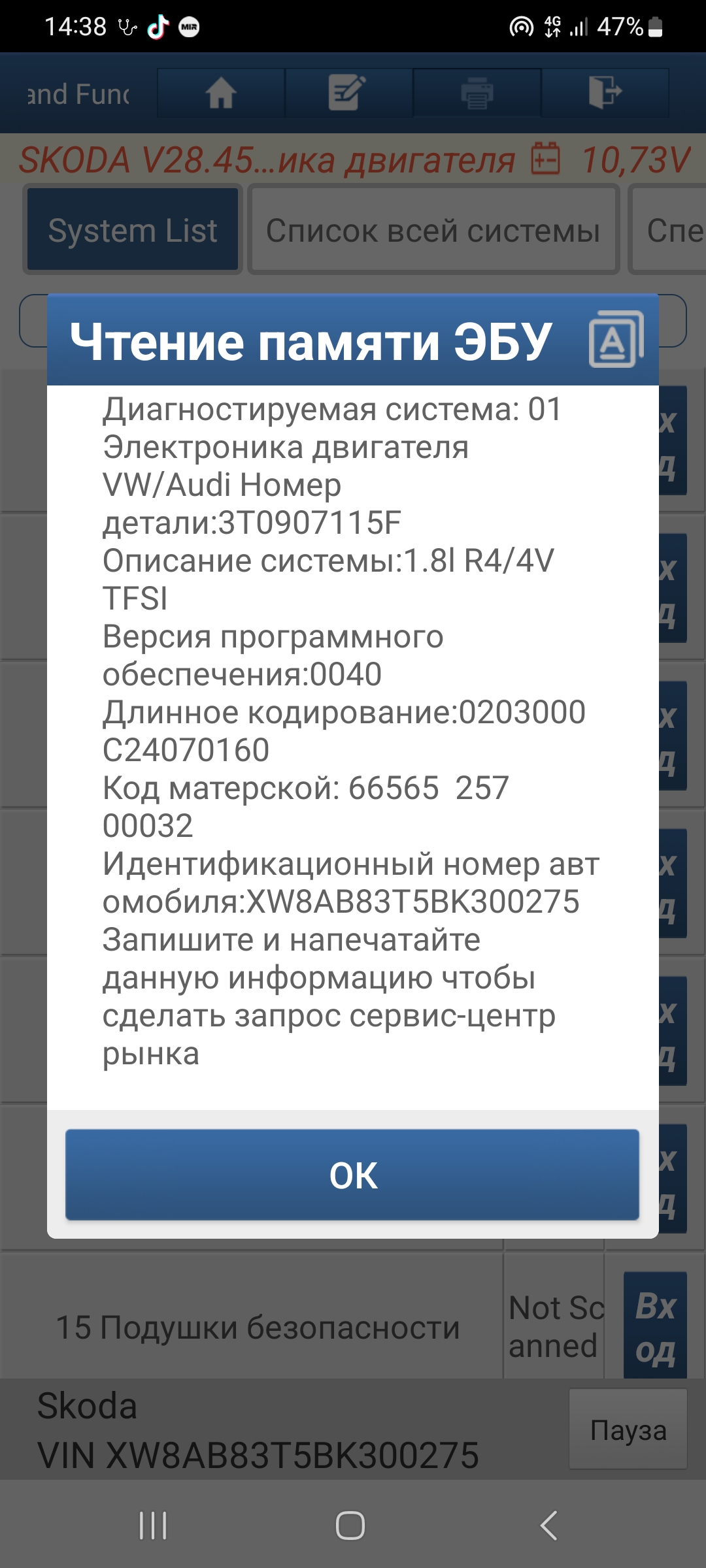Open recent apps in the navigation bar
This screenshot has width=706, height=1568.
pos(153,1526)
